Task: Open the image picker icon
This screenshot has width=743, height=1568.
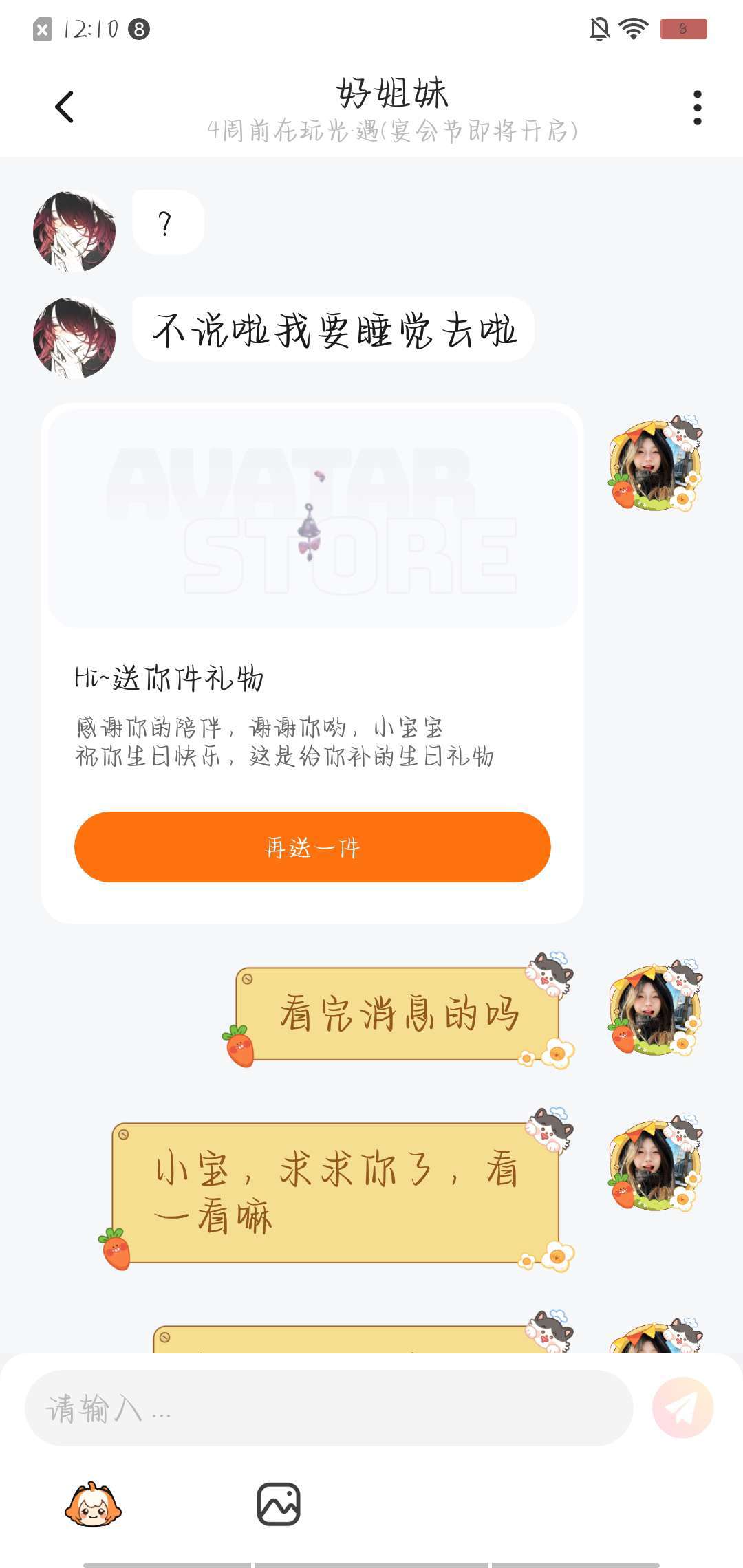Action: (279, 1504)
